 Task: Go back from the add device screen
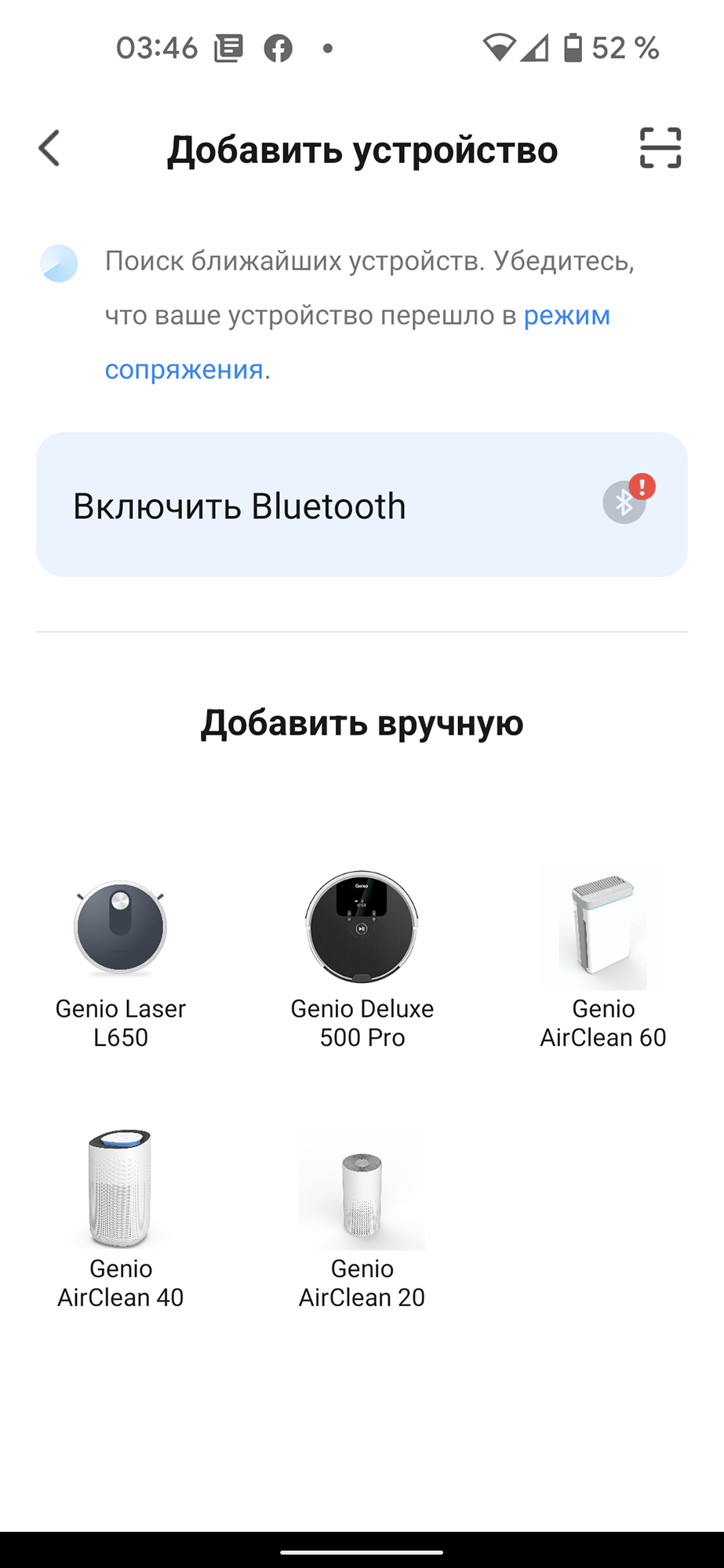[x=49, y=148]
